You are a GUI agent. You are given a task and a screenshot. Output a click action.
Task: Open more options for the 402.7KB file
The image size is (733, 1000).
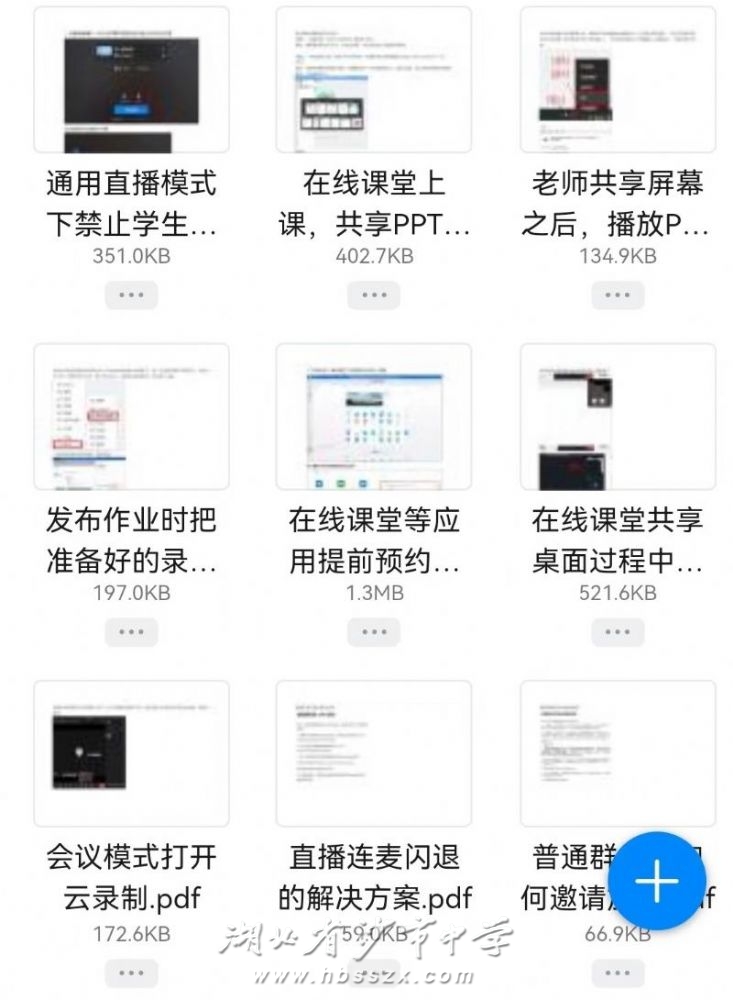point(374,295)
